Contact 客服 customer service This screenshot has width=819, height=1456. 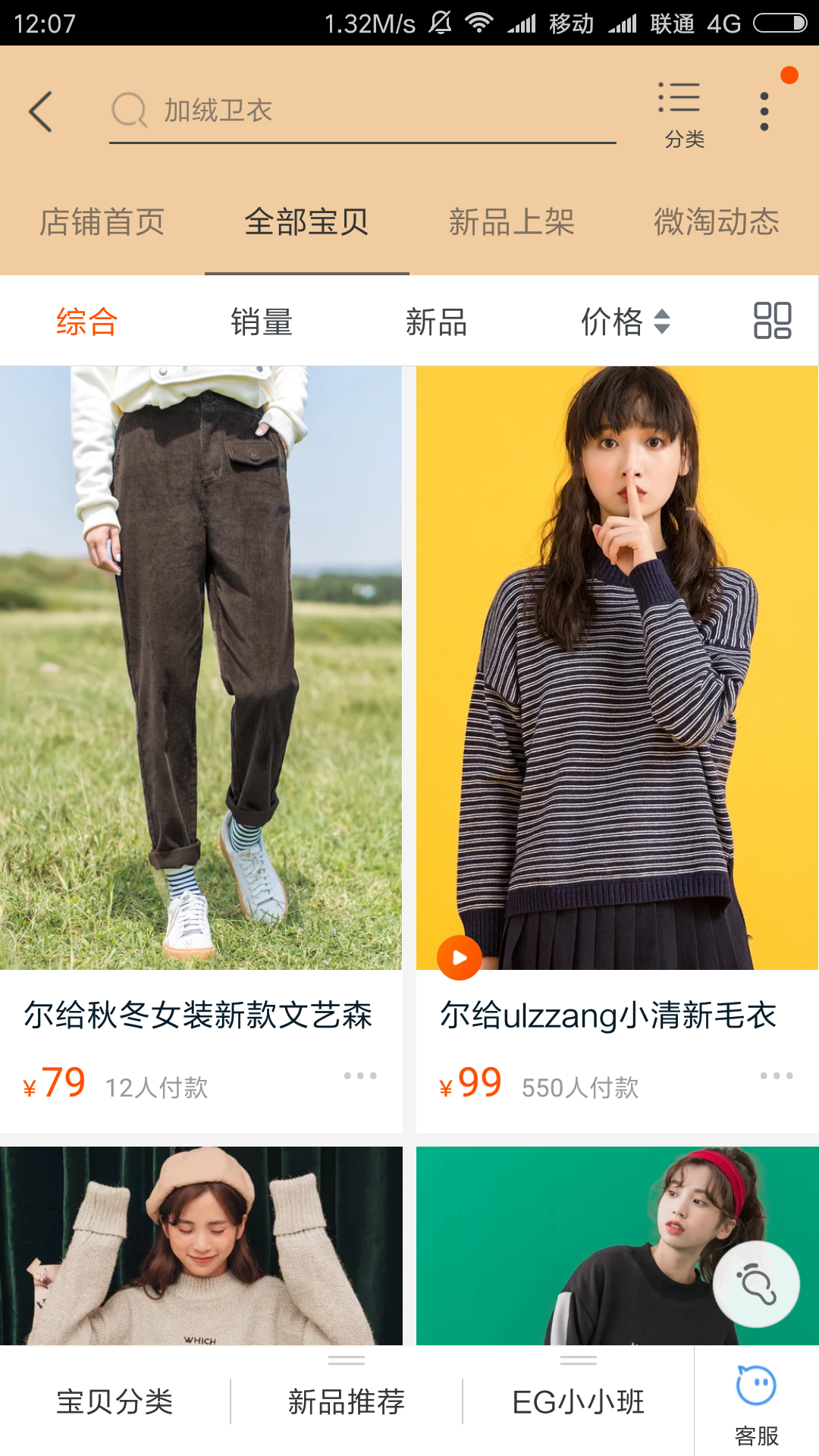(757, 1404)
